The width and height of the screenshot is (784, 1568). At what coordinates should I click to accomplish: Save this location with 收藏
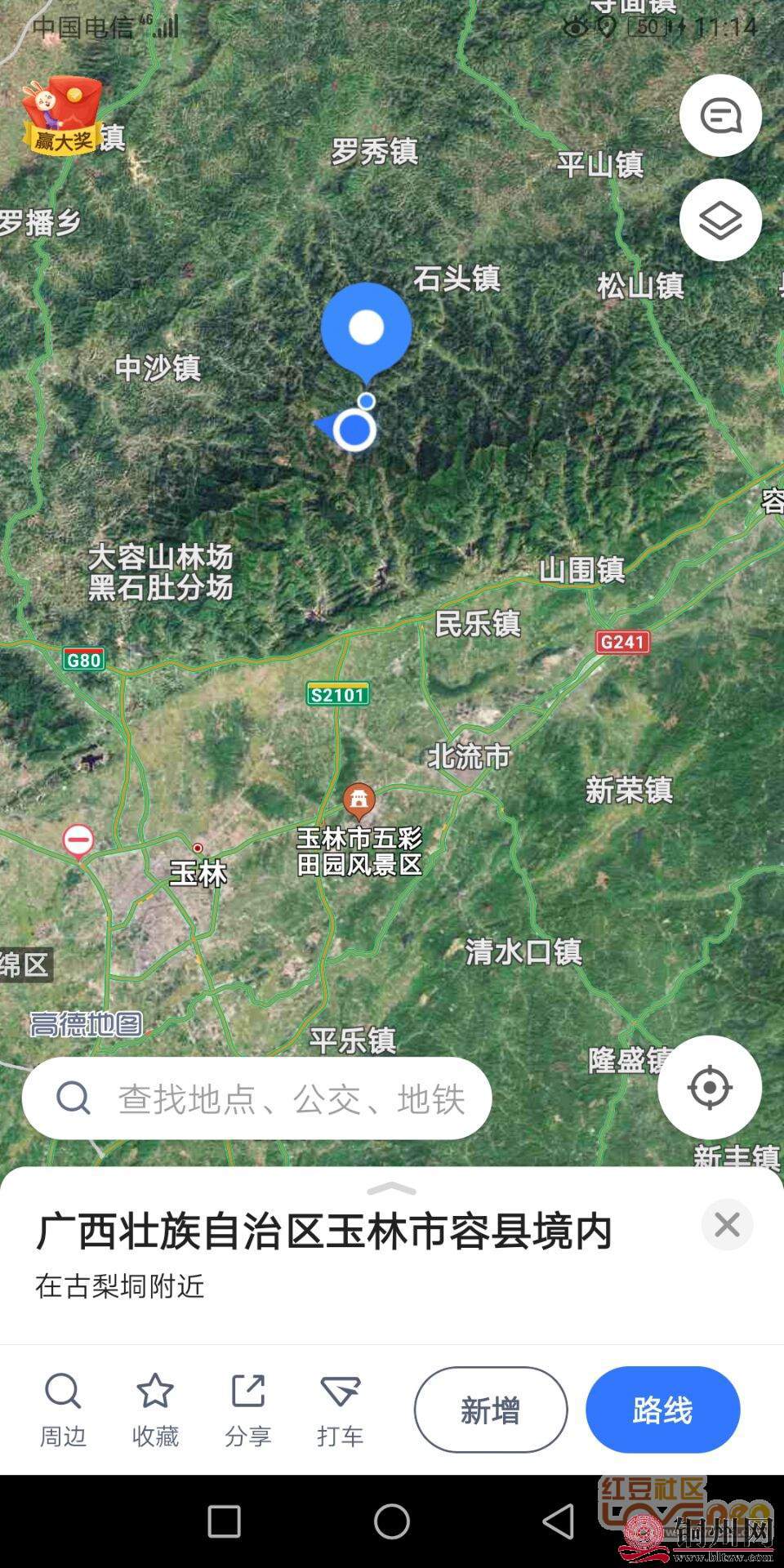click(x=155, y=1409)
